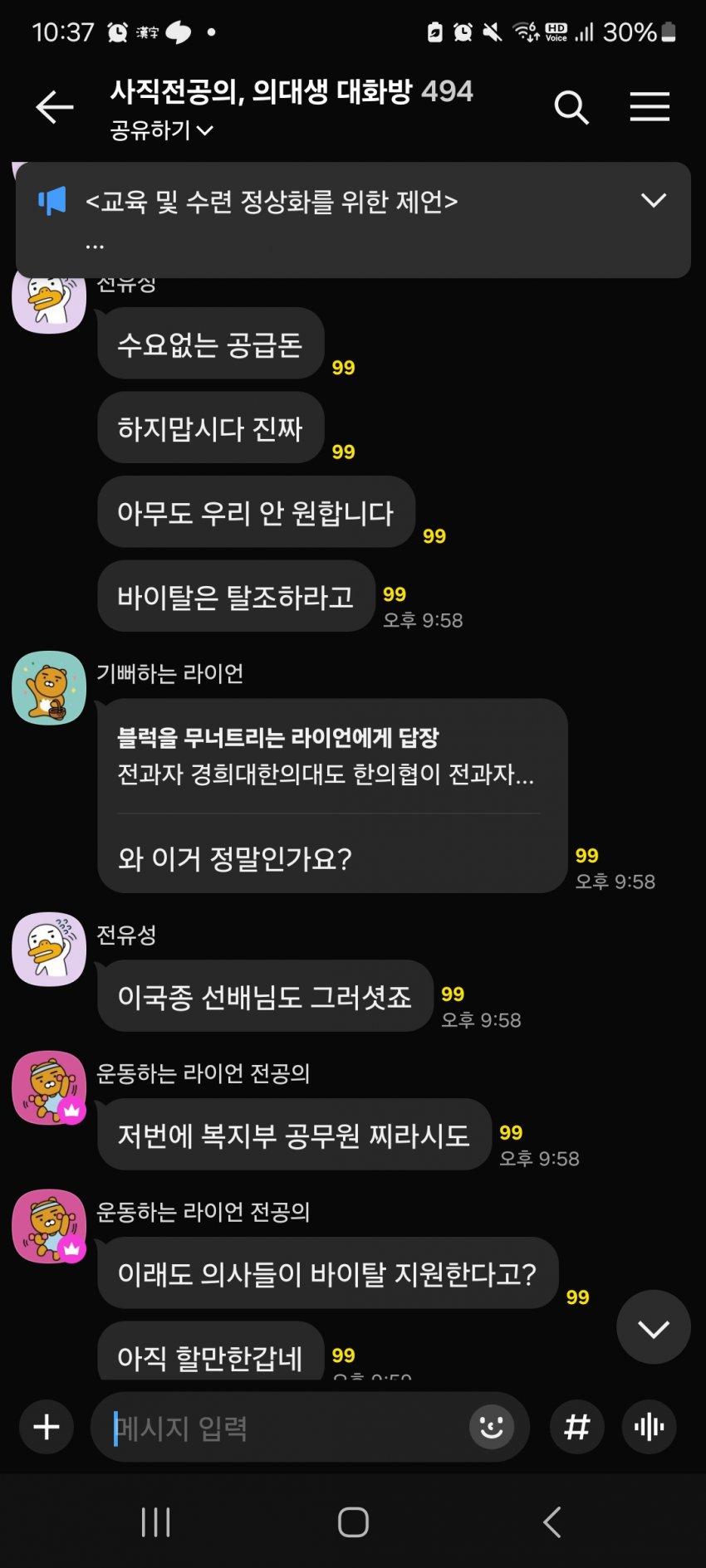Open the plus attachment menu
This screenshot has height=1568, width=706.
click(47, 1427)
